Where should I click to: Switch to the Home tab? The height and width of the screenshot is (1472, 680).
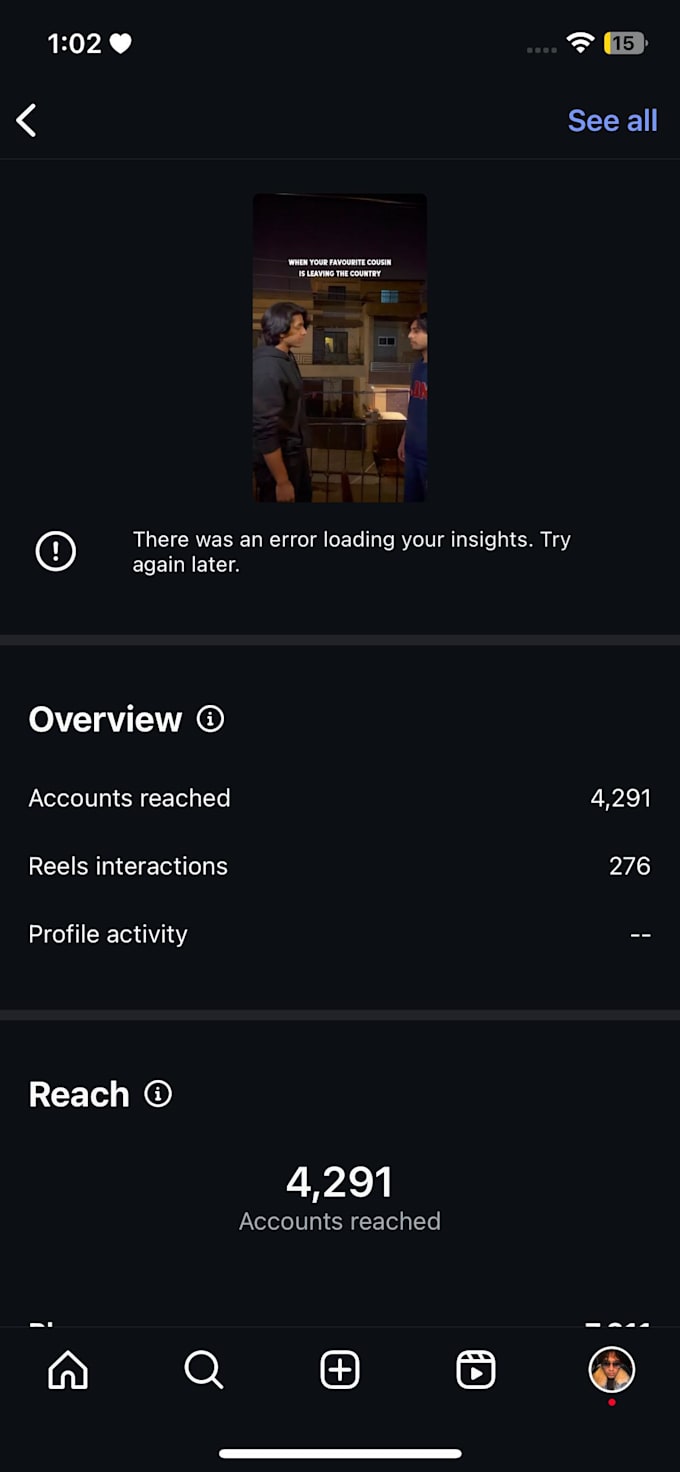click(68, 1369)
